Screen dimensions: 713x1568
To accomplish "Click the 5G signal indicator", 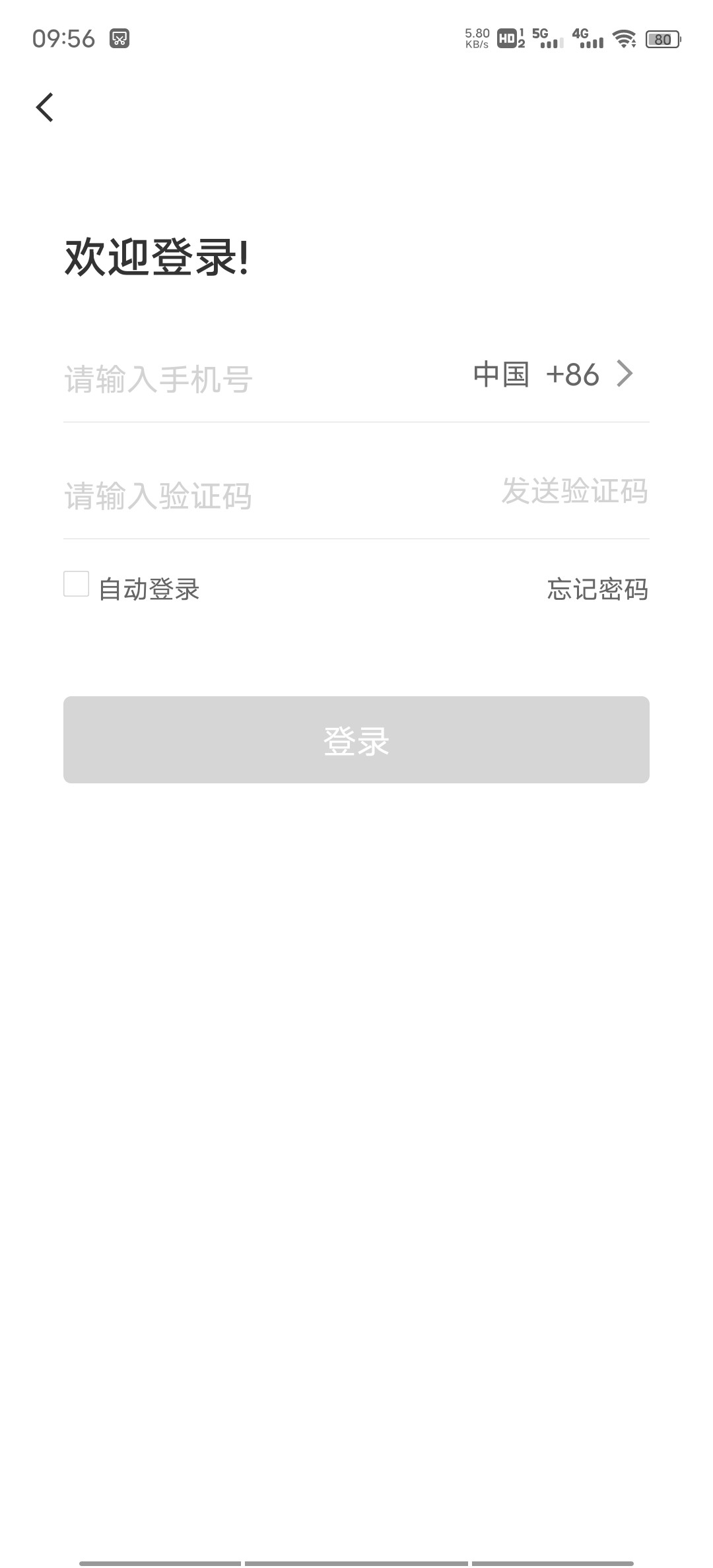I will click(548, 40).
